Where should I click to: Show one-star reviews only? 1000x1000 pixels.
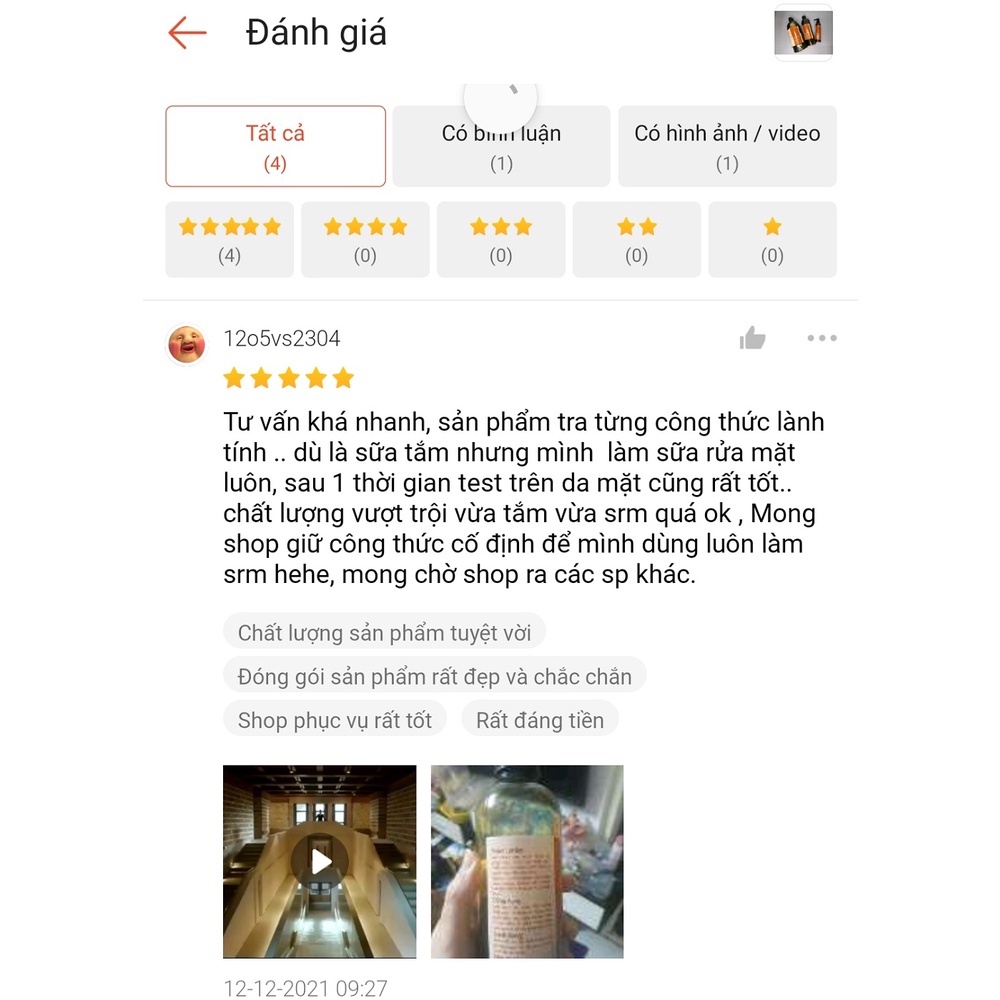(772, 240)
